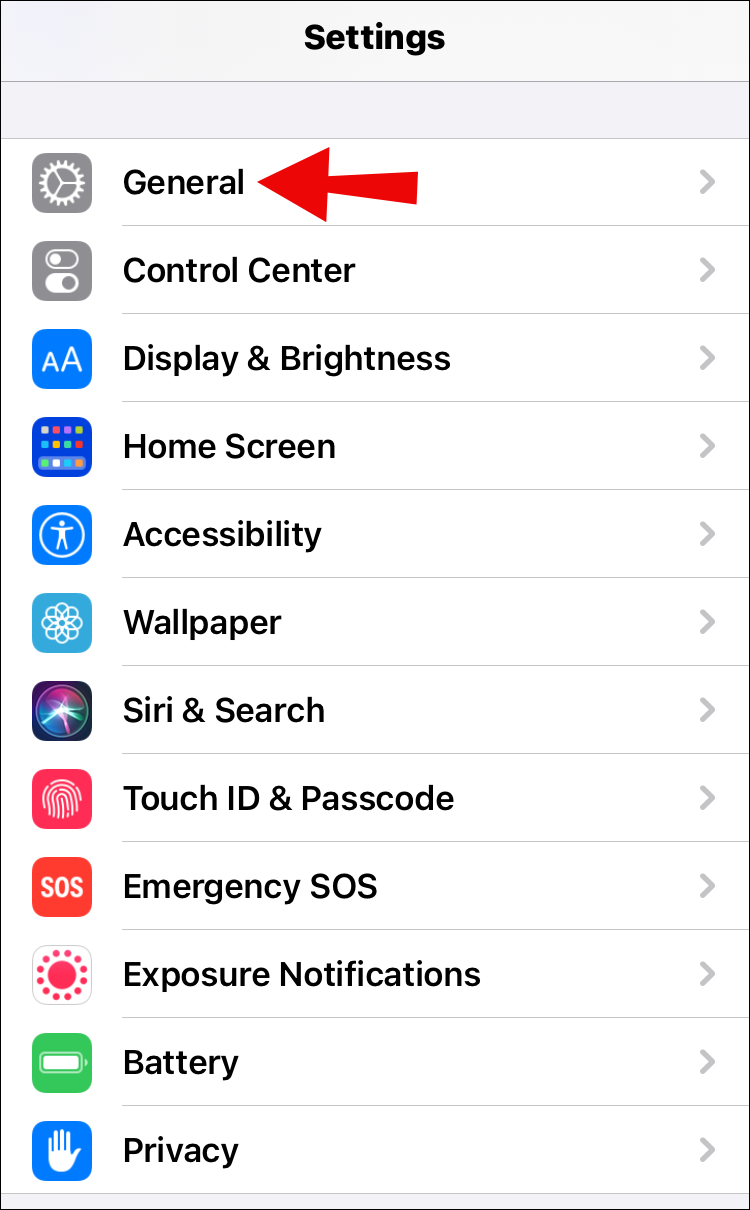The height and width of the screenshot is (1210, 750).
Task: Open the Privacy menu
Action: 181,1150
